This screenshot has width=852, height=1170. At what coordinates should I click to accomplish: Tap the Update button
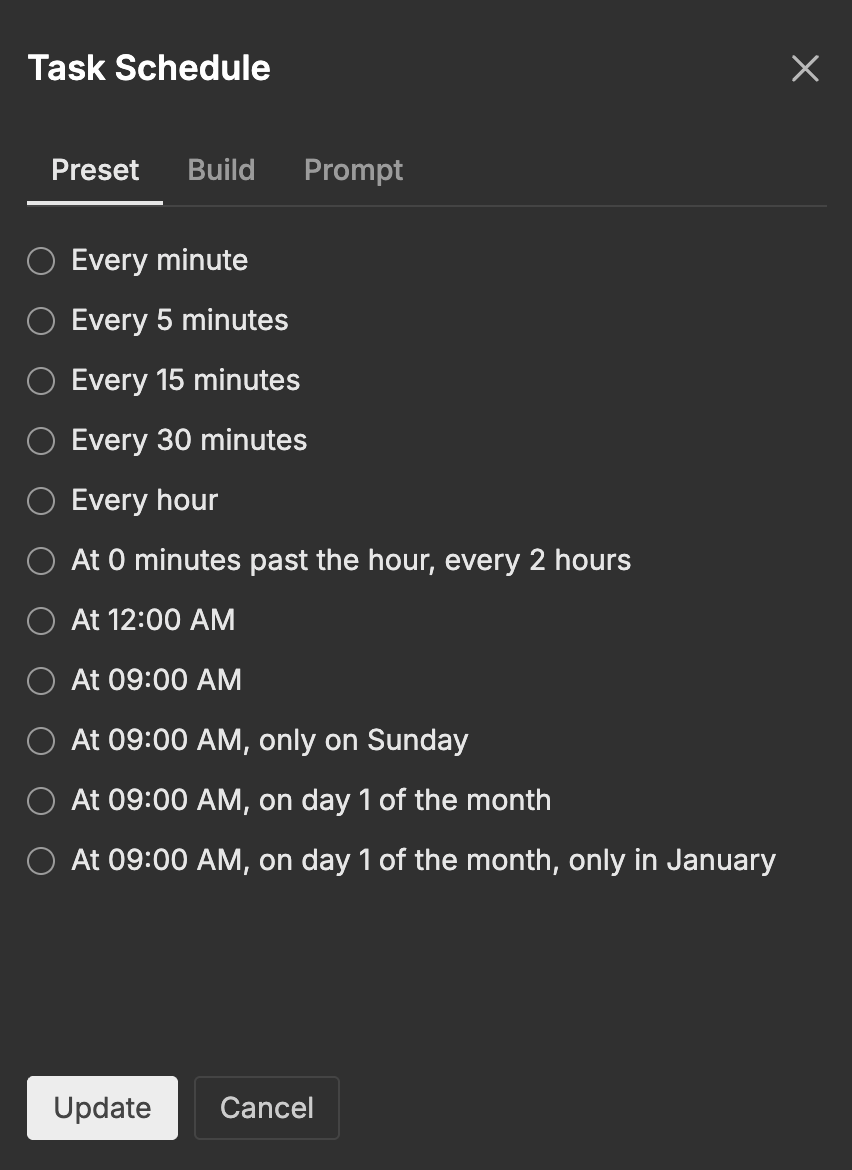pos(102,1108)
